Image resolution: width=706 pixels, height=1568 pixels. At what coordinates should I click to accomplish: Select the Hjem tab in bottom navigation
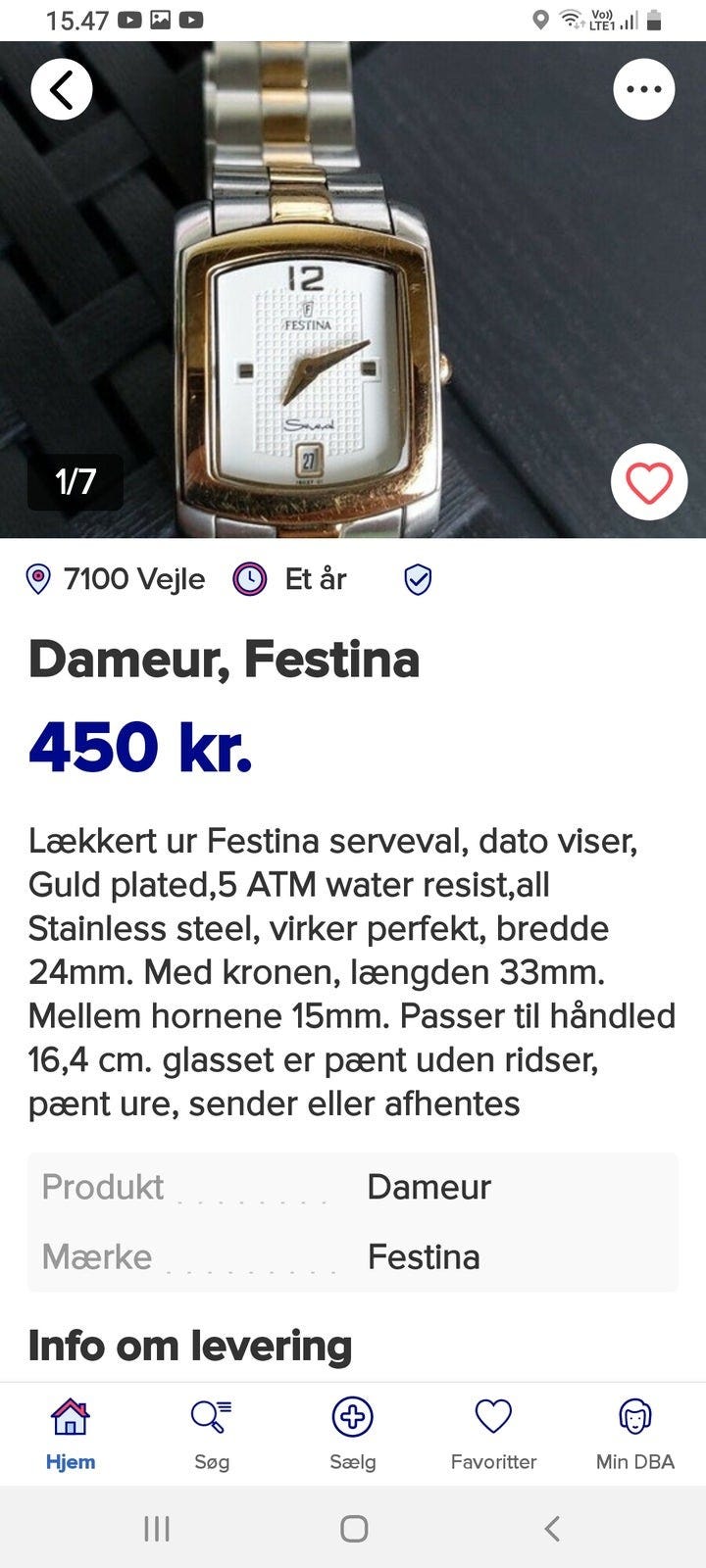(70, 1433)
